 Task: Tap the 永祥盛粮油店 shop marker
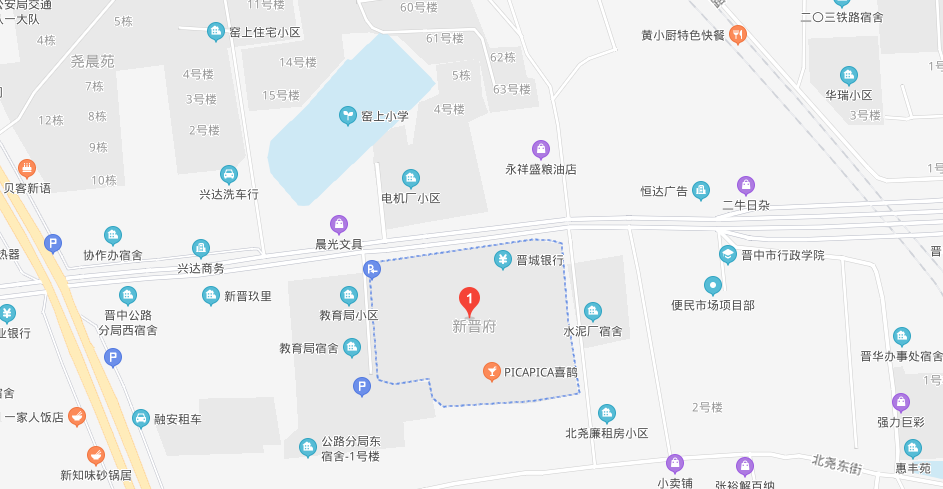[x=541, y=150]
